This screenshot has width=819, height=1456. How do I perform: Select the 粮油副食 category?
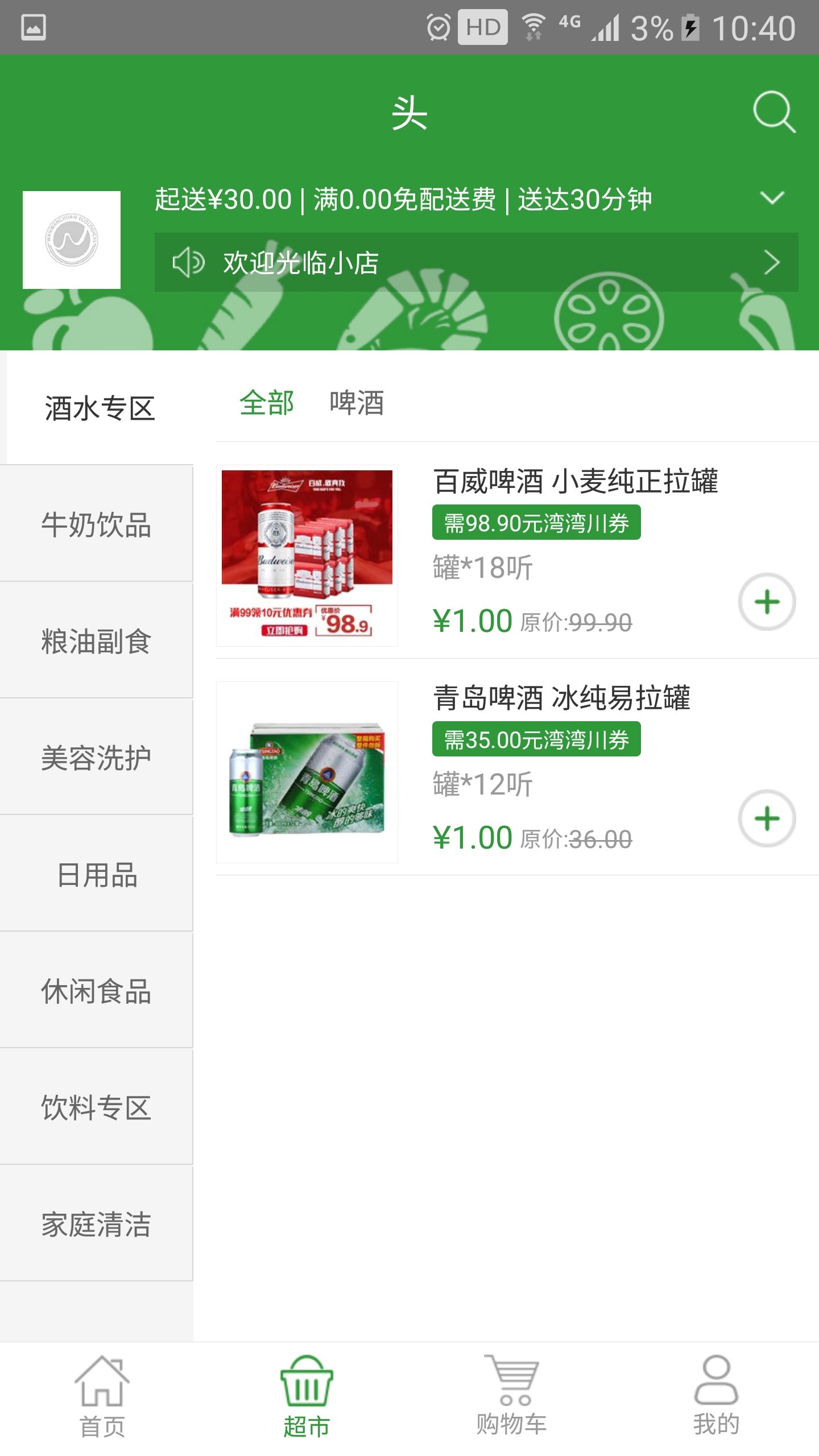[97, 641]
